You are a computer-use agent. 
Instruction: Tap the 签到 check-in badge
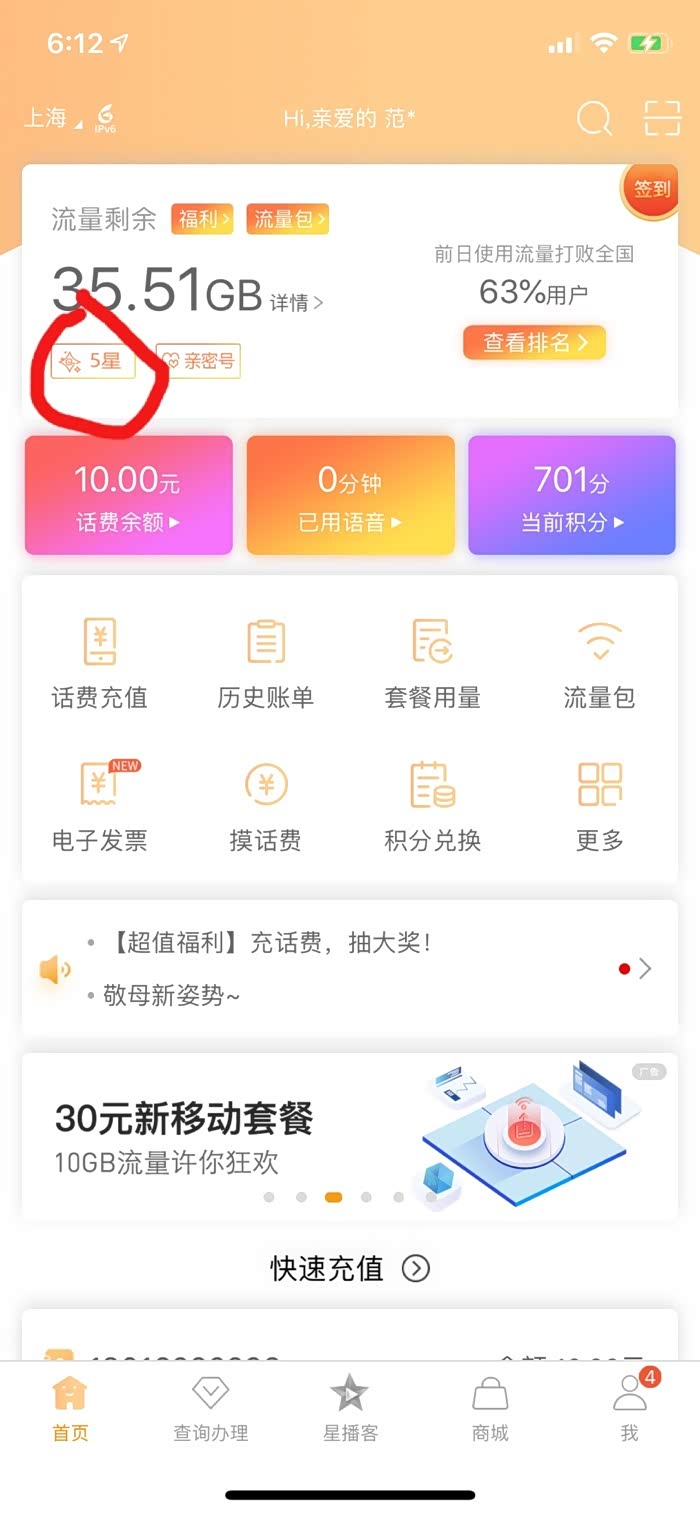pos(651,189)
